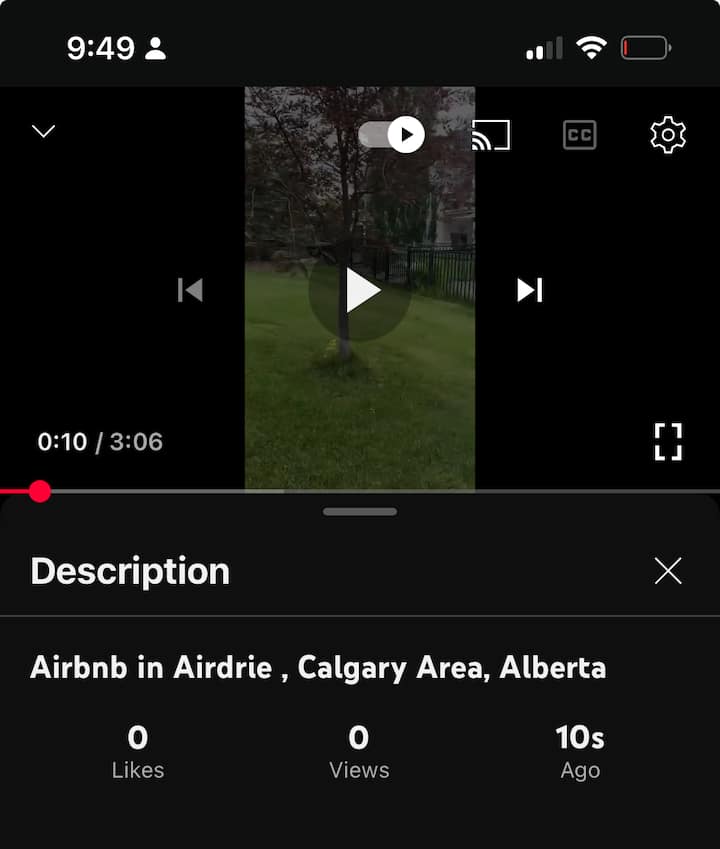Skip to the previous video

[190, 290]
